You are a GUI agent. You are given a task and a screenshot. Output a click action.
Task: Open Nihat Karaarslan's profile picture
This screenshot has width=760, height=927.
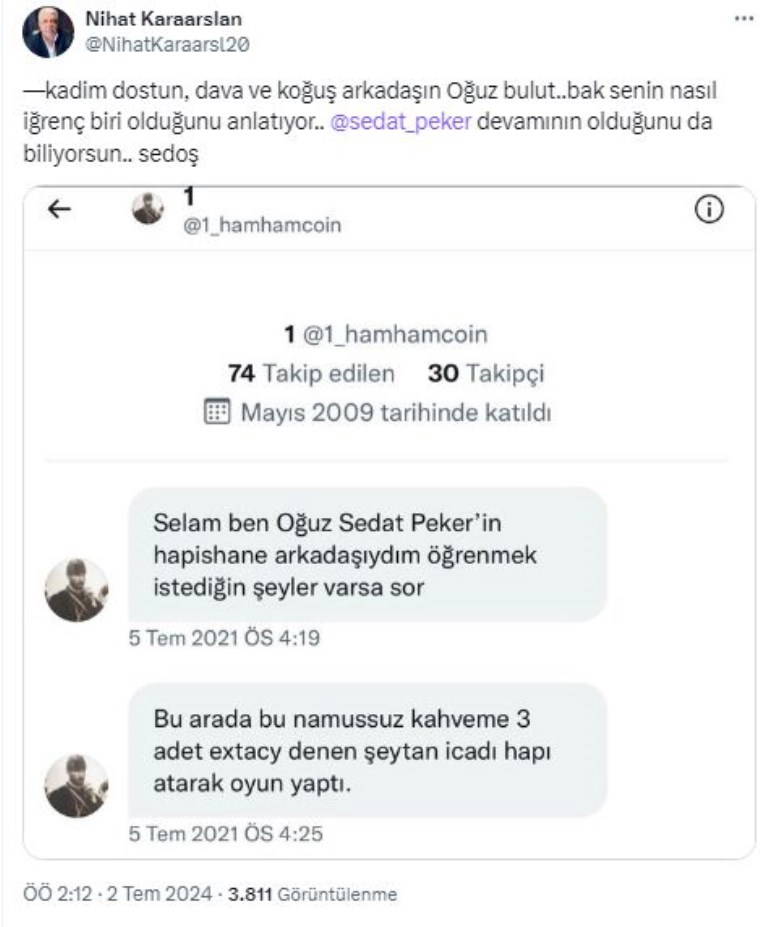coord(48,32)
